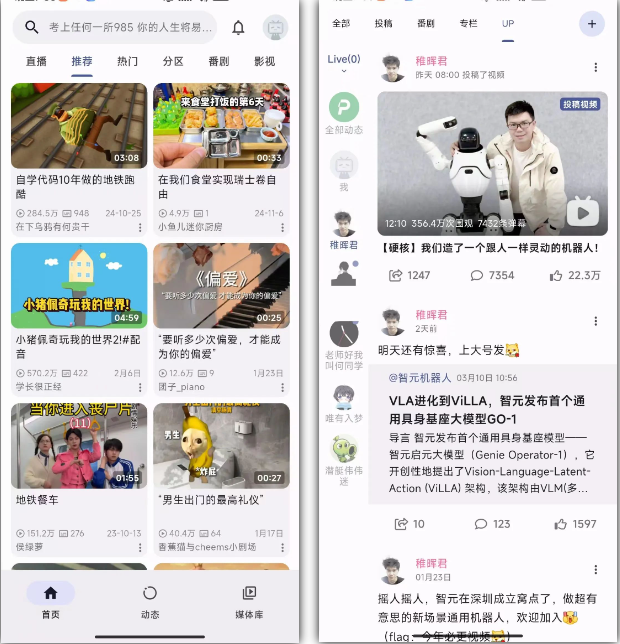Switch to the 专栏 filter tab
Viewport: 620px width, 644px height.
tap(468, 23)
